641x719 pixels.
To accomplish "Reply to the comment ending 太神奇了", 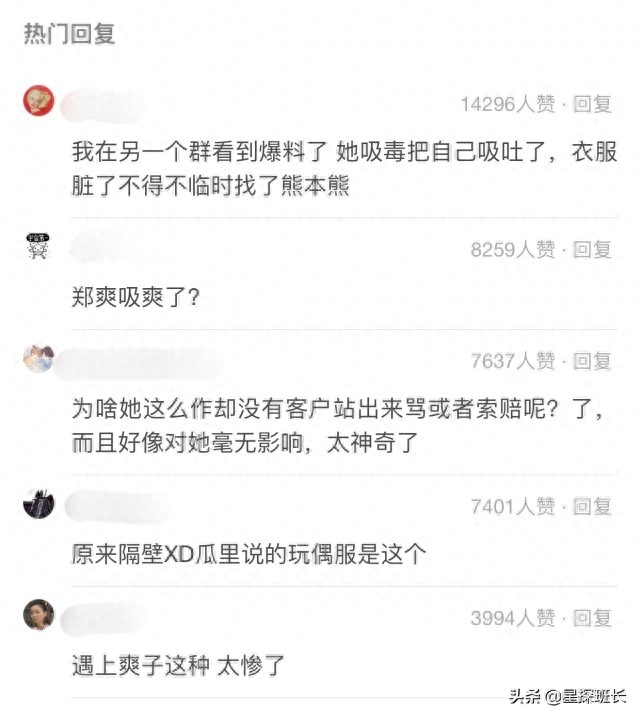I will 591,361.
